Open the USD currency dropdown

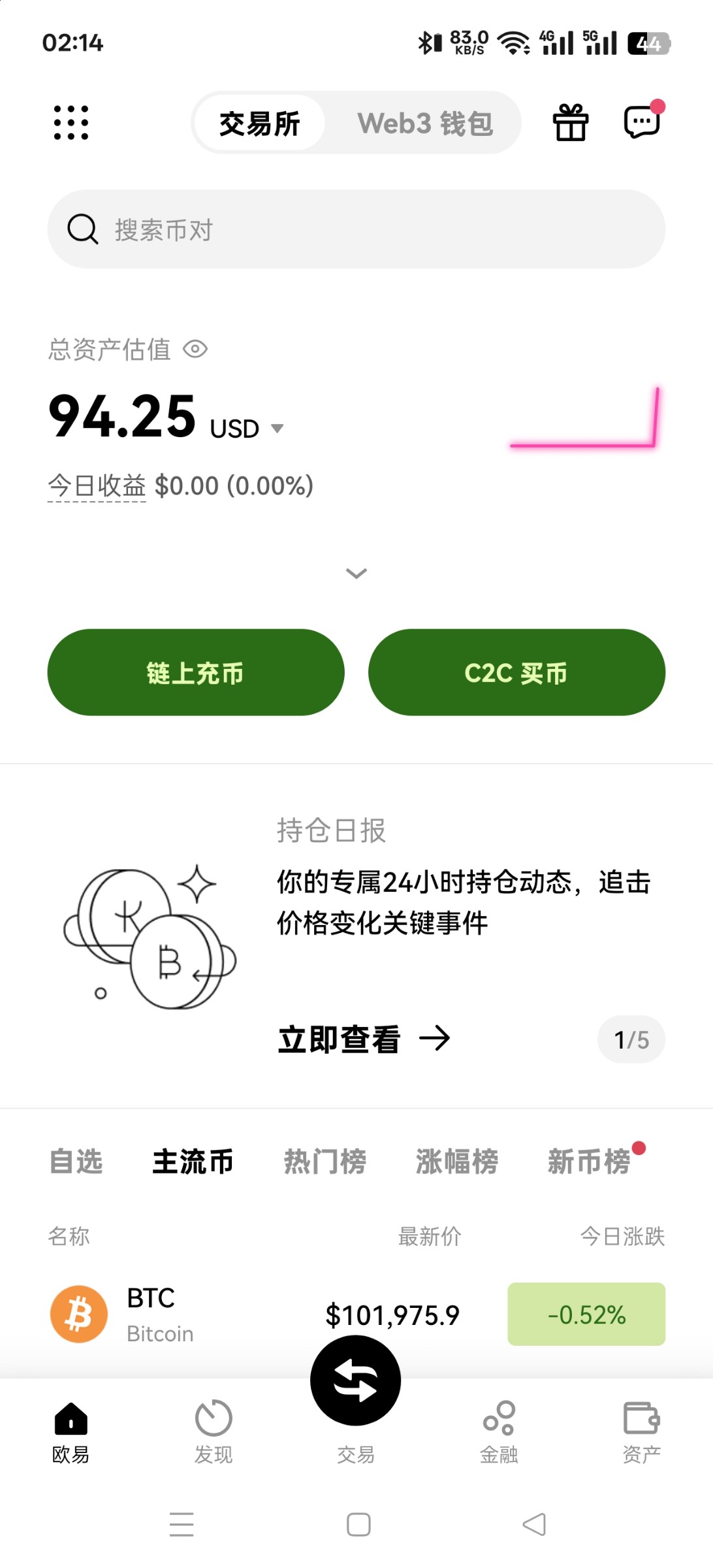point(247,429)
